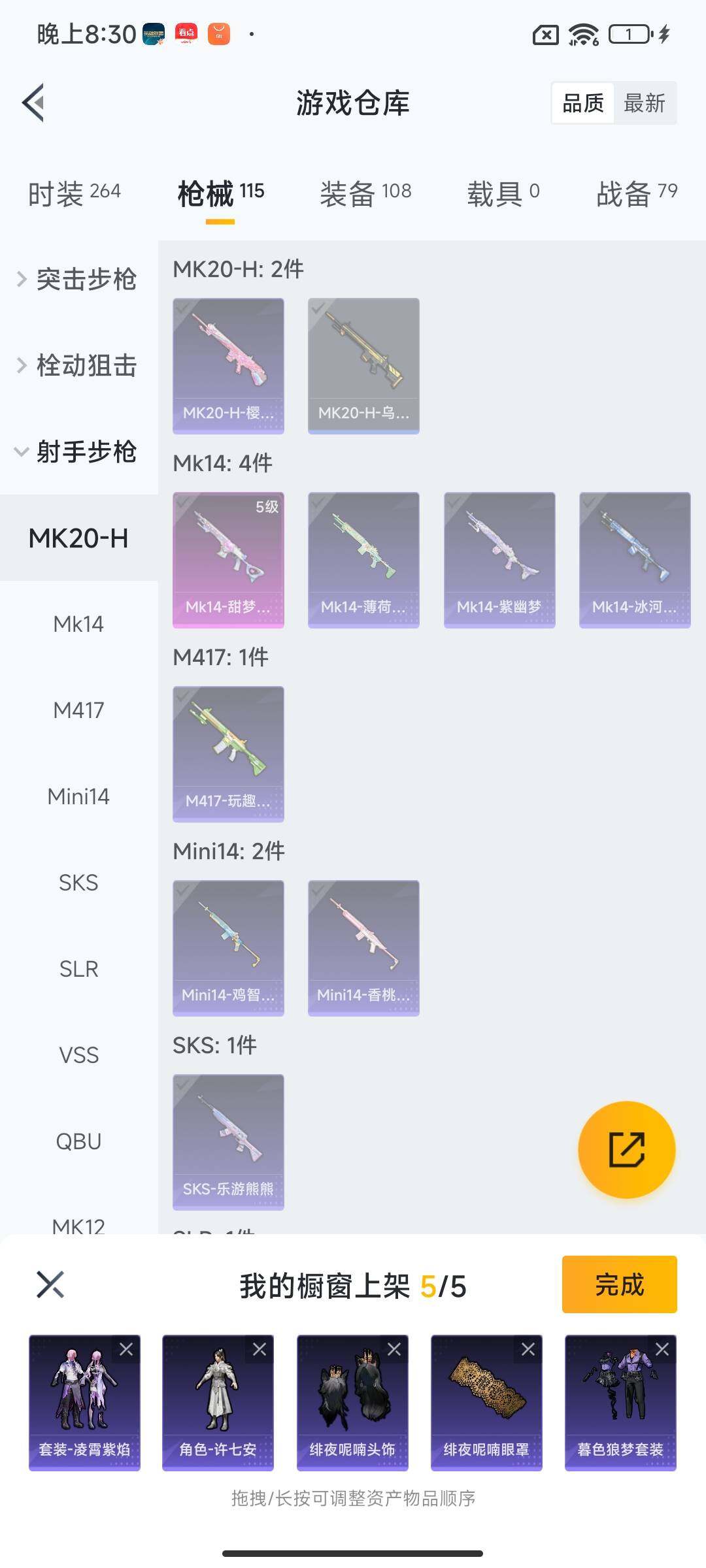
Task: Choose the Mk14-甜梦 level 5 skin
Action: pos(228,560)
